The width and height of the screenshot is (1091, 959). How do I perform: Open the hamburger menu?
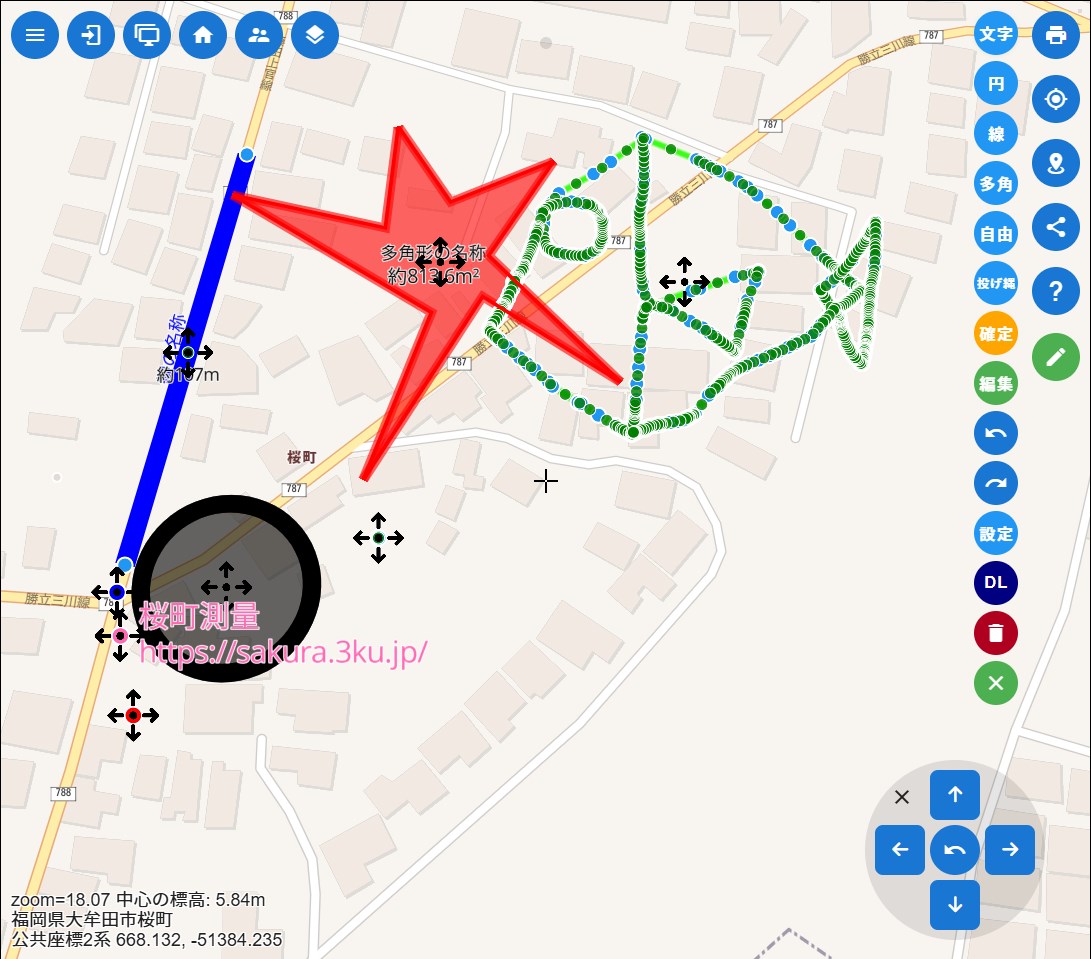(35, 35)
